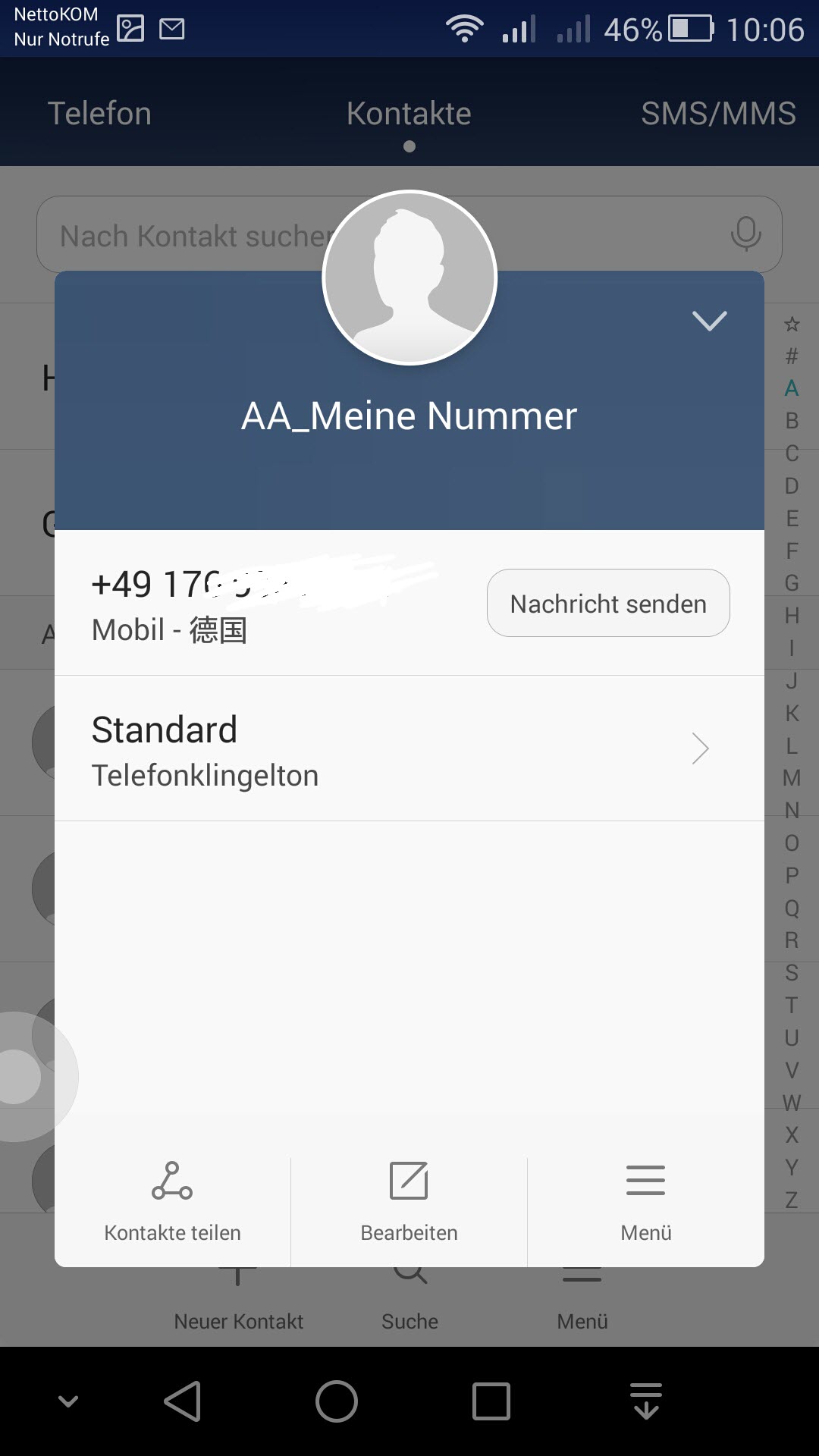Collapse the contact card with the down chevron
The height and width of the screenshot is (1456, 819).
709,321
